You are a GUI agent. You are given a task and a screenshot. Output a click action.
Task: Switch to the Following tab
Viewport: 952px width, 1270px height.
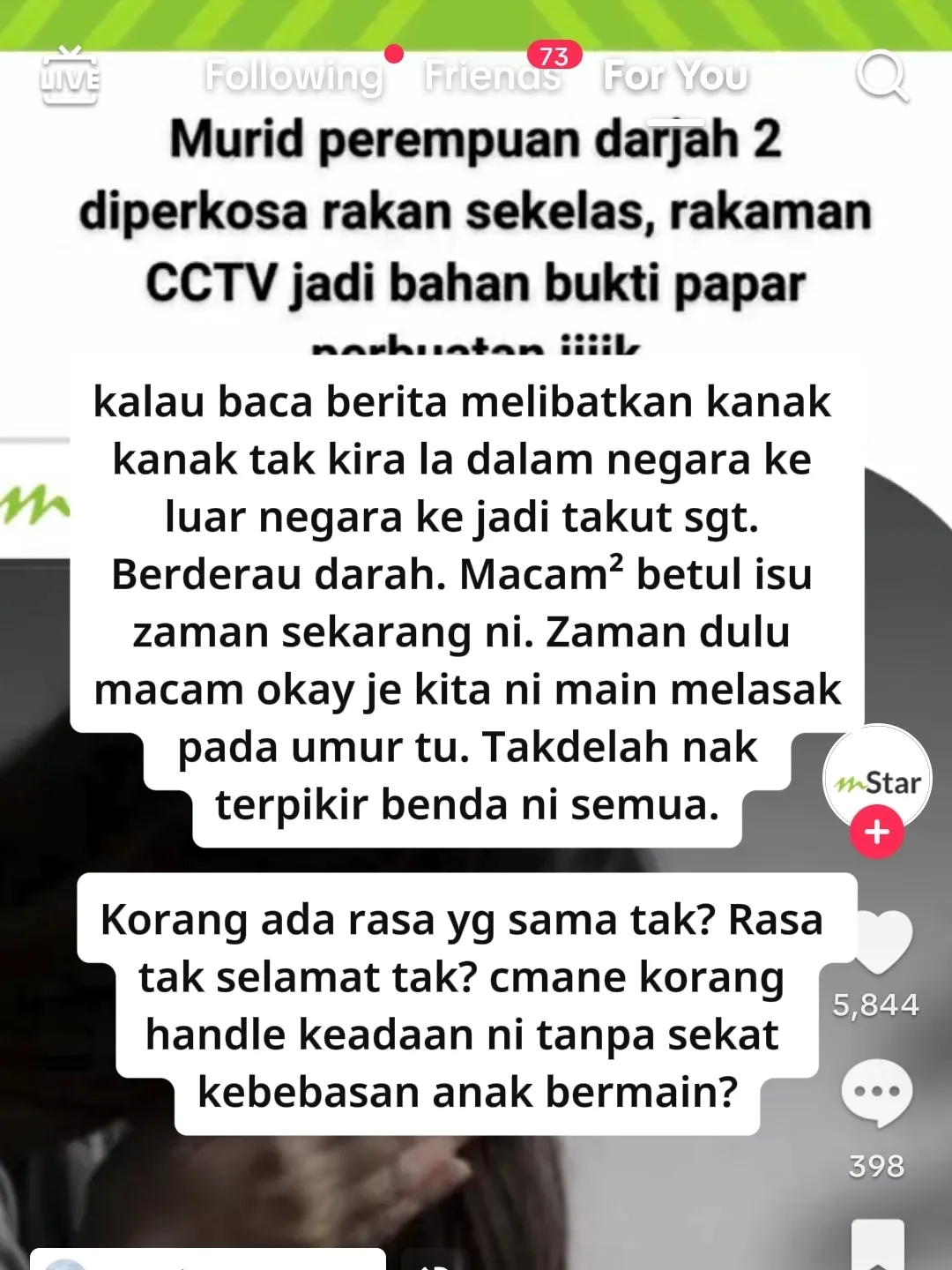coord(294,76)
